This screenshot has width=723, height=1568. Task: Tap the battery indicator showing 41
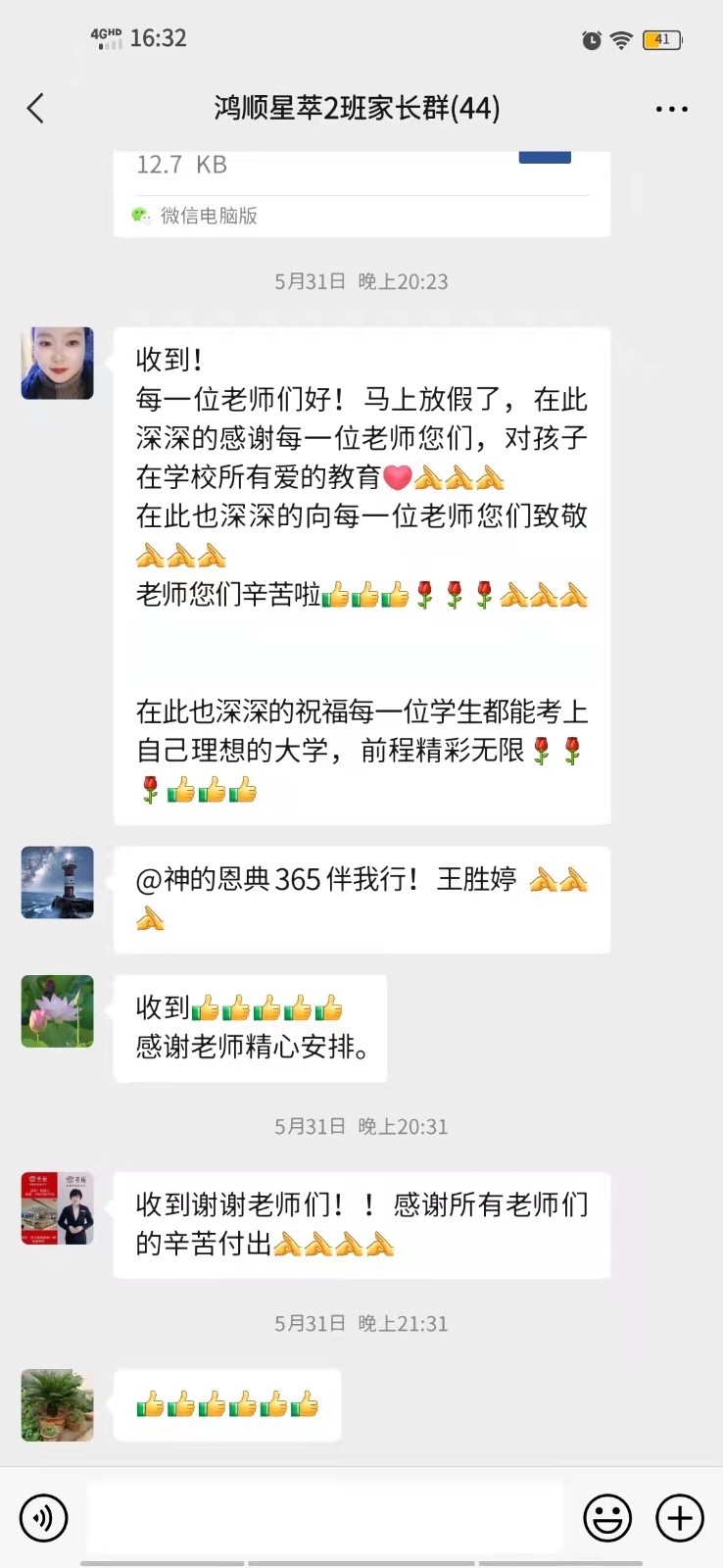point(662,39)
